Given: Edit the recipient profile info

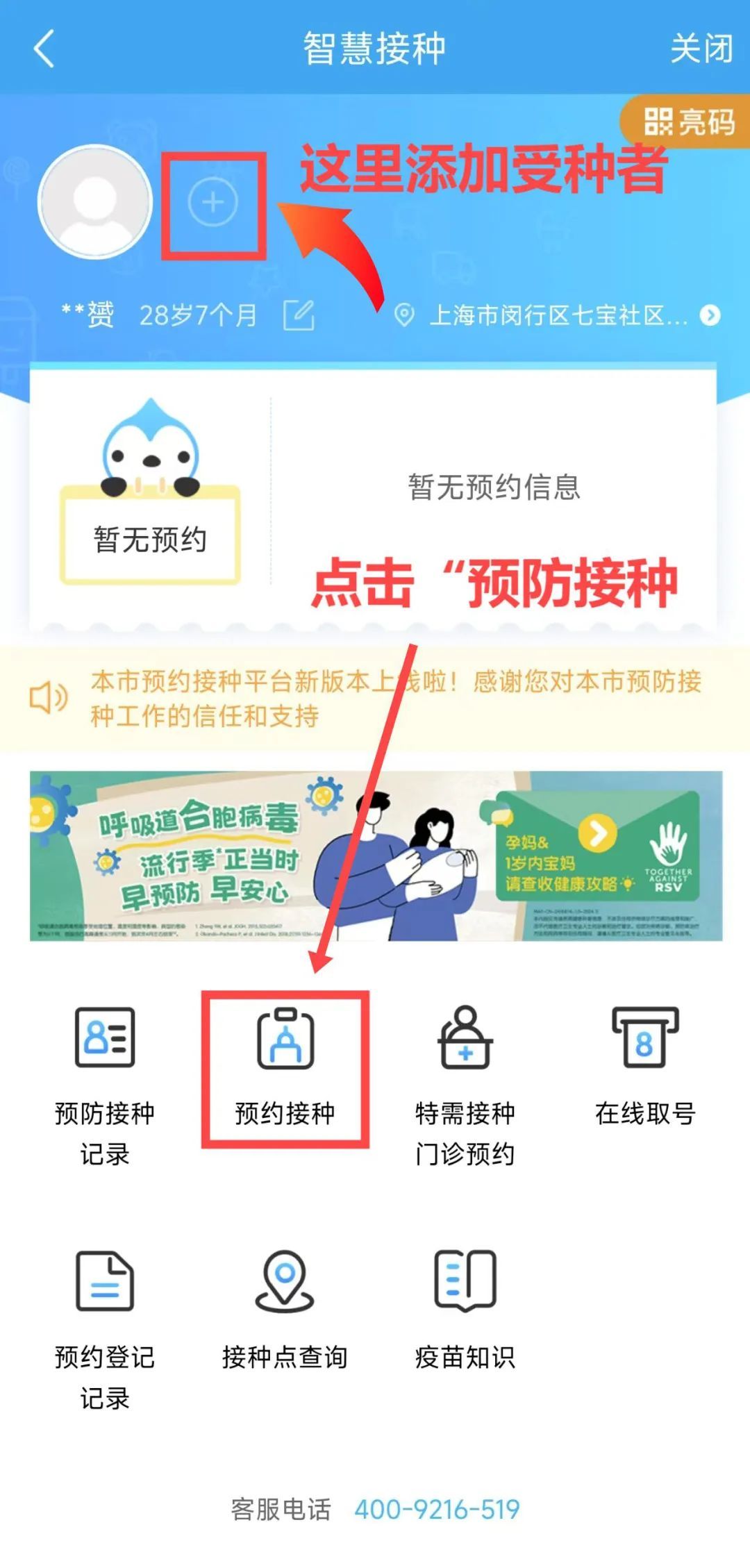Looking at the screenshot, I should 299,315.
